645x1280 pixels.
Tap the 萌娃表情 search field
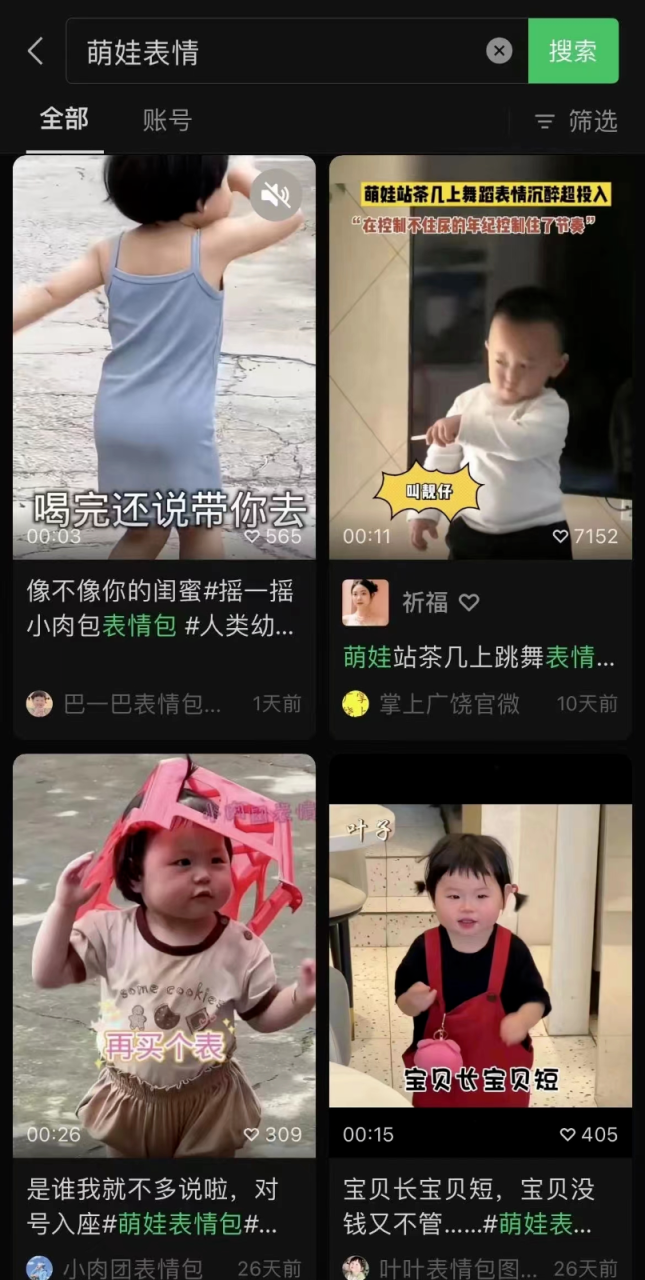(280, 51)
